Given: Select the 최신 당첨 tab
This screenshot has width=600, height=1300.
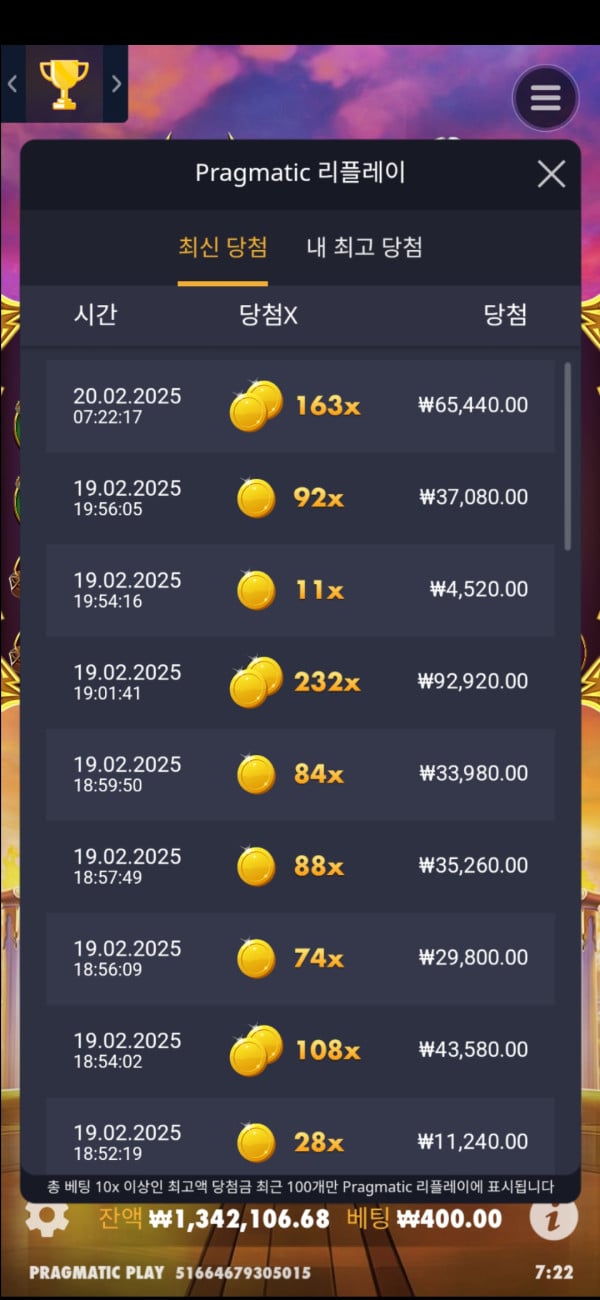Looking at the screenshot, I should pos(222,247).
